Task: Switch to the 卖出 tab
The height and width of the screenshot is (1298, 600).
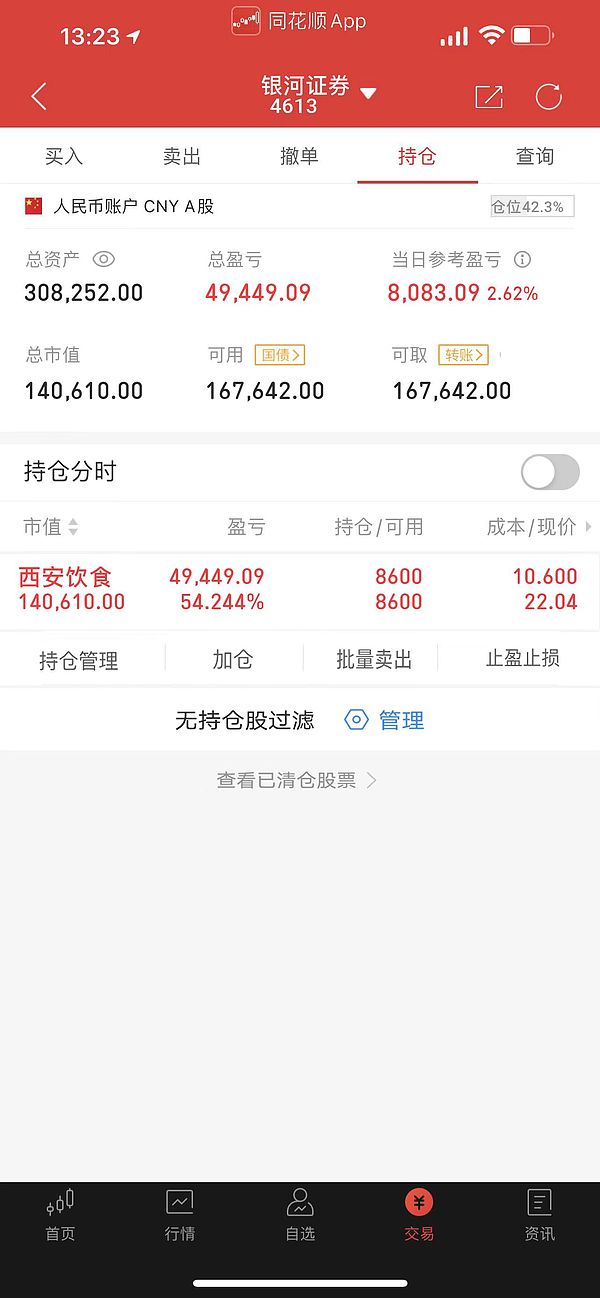Action: 182,156
